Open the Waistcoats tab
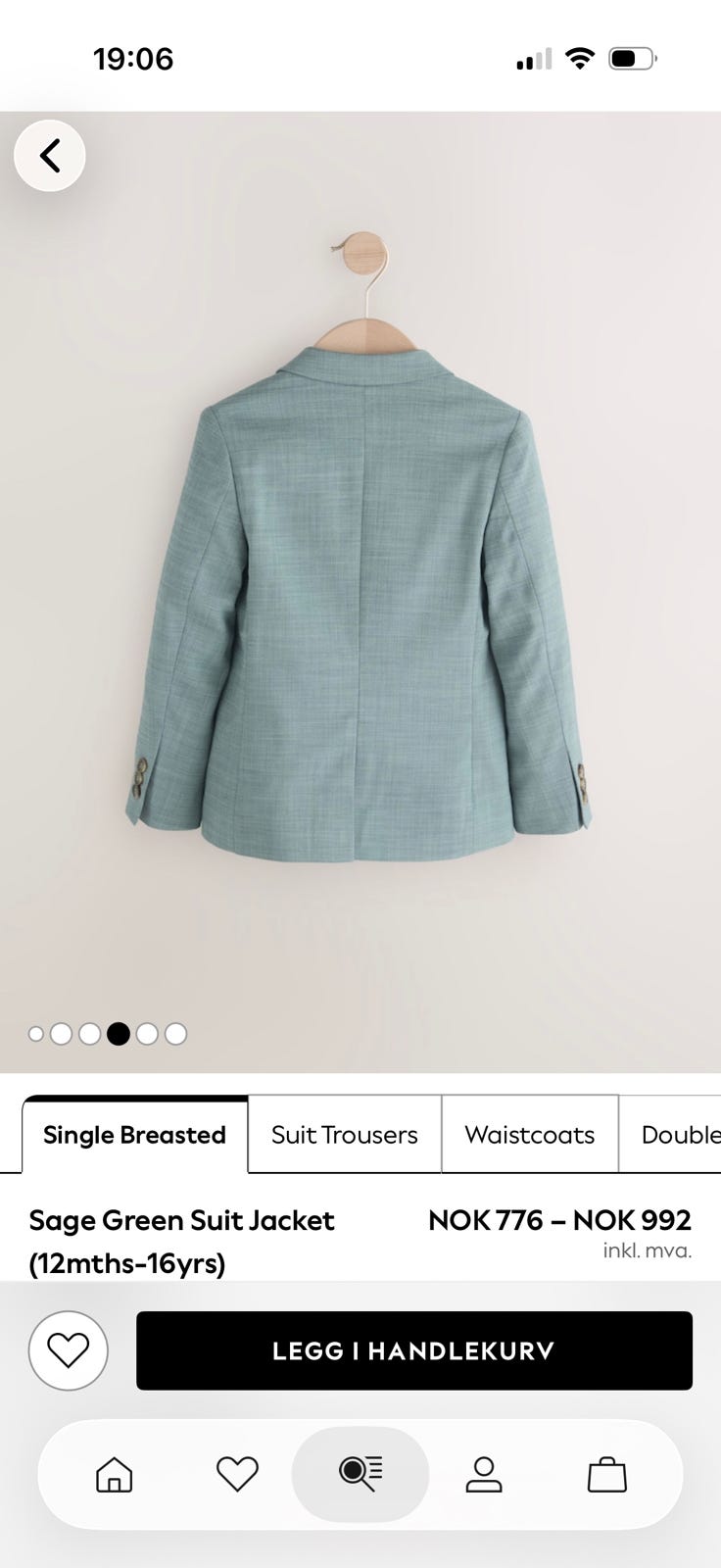 [x=530, y=1135]
